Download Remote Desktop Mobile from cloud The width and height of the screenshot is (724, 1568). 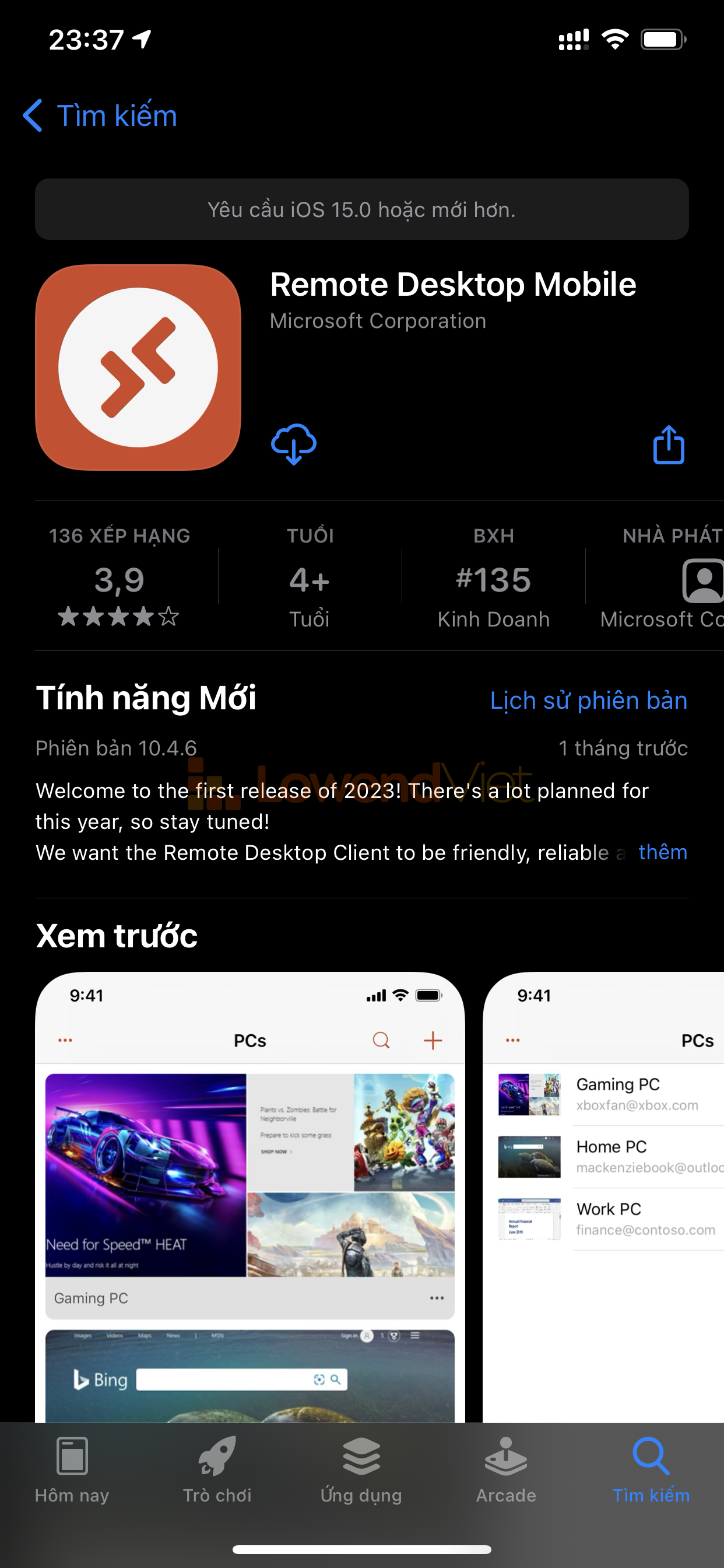pos(293,444)
